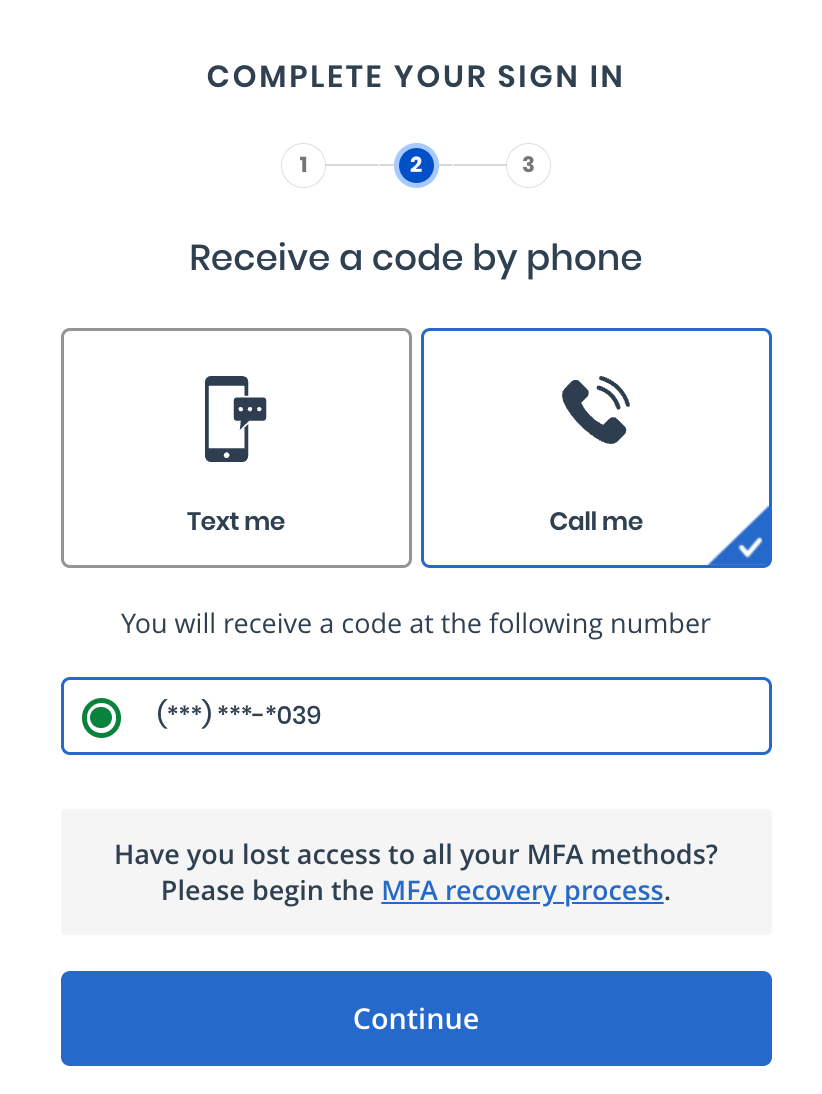Image resolution: width=822 pixels, height=1094 pixels.
Task: Select the Text me option
Action: coord(236,448)
